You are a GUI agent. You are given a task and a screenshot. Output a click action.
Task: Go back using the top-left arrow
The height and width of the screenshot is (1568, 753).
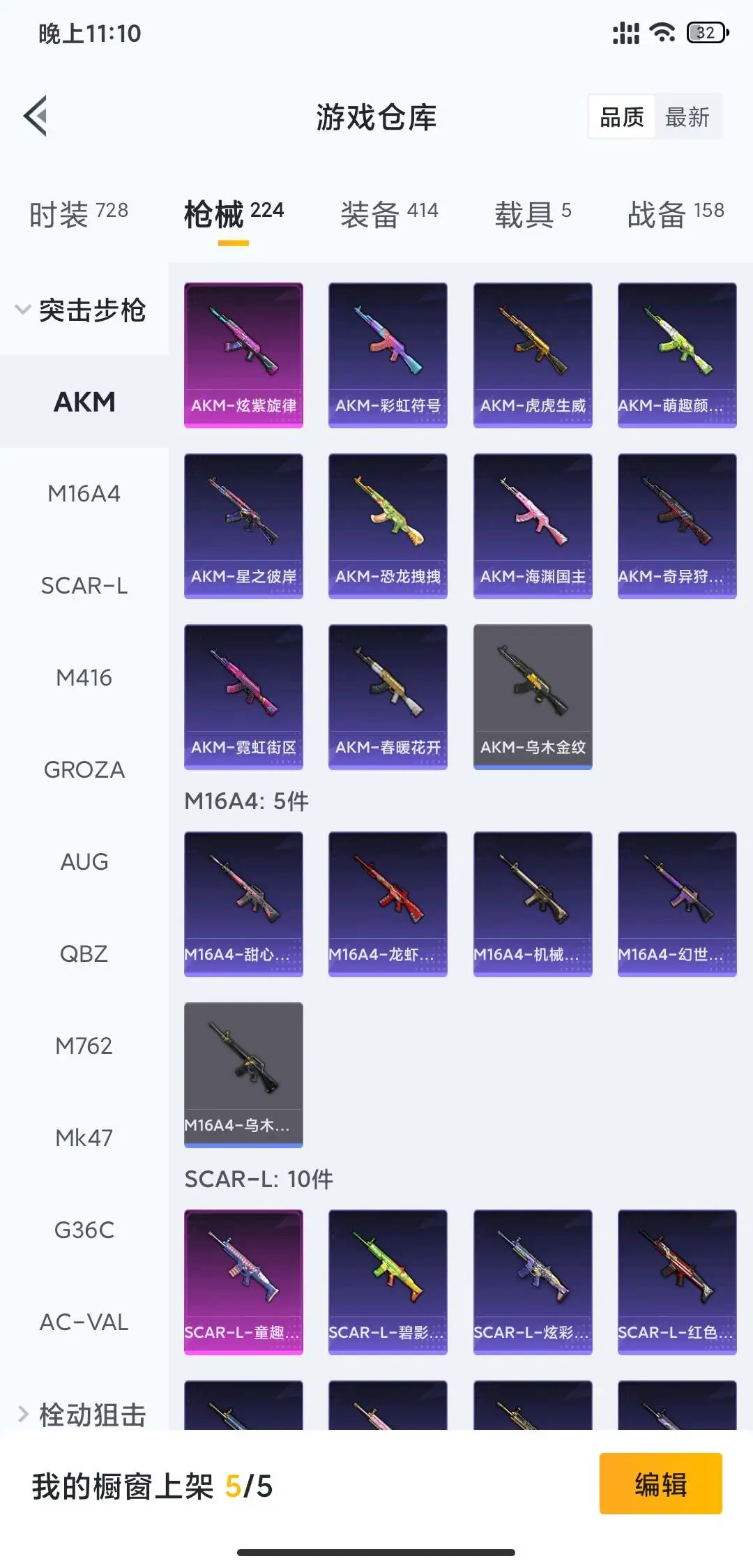(36, 116)
